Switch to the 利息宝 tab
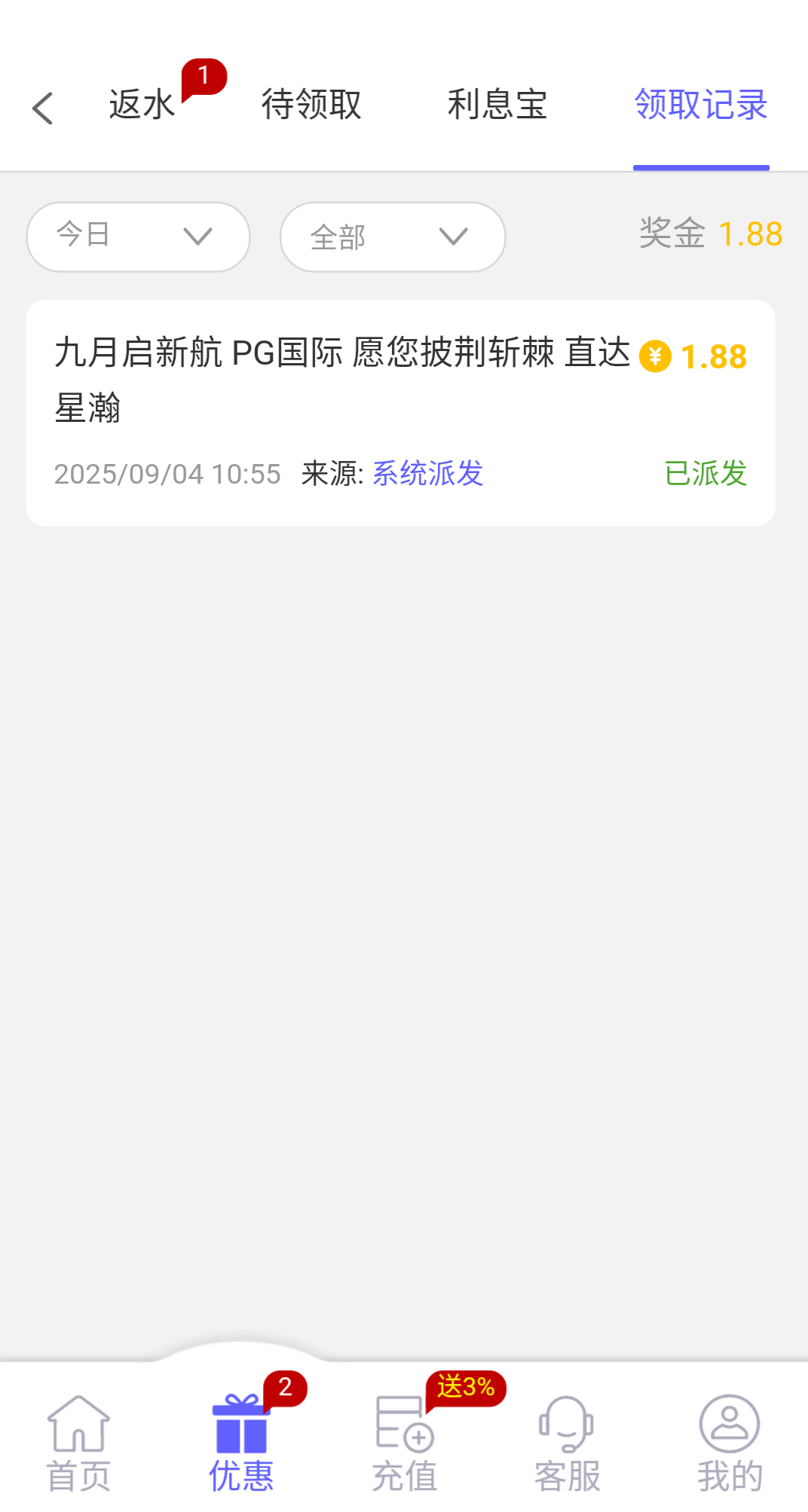Image resolution: width=808 pixels, height=1512 pixels. (x=497, y=105)
